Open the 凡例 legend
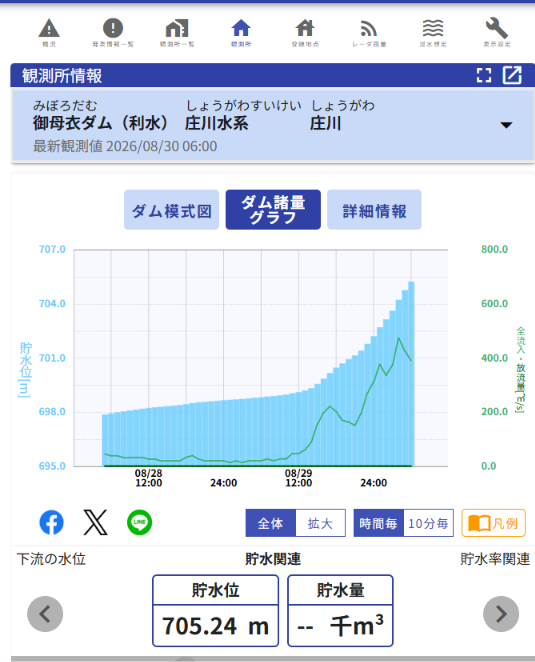This screenshot has width=535, height=662. click(x=494, y=523)
